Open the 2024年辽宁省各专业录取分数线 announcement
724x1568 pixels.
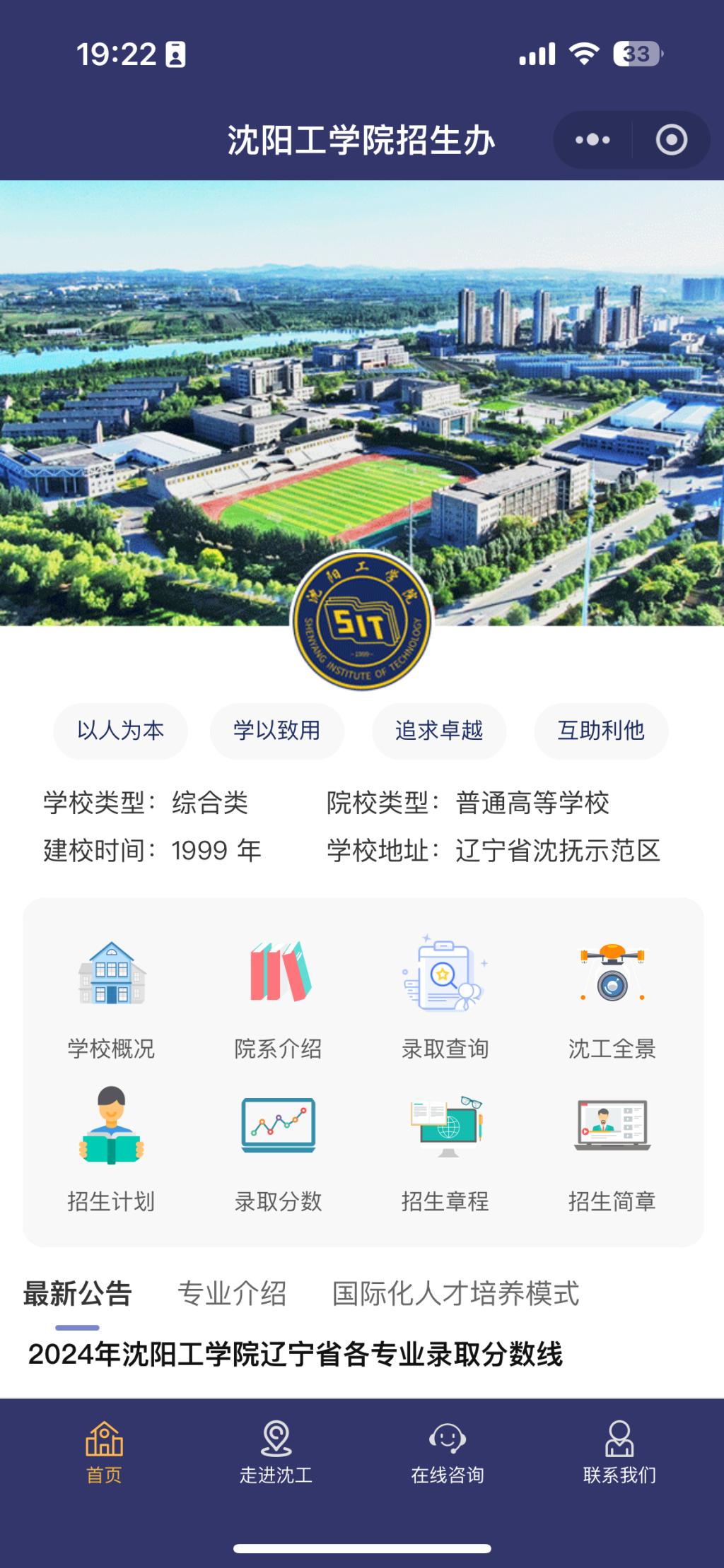(295, 1355)
